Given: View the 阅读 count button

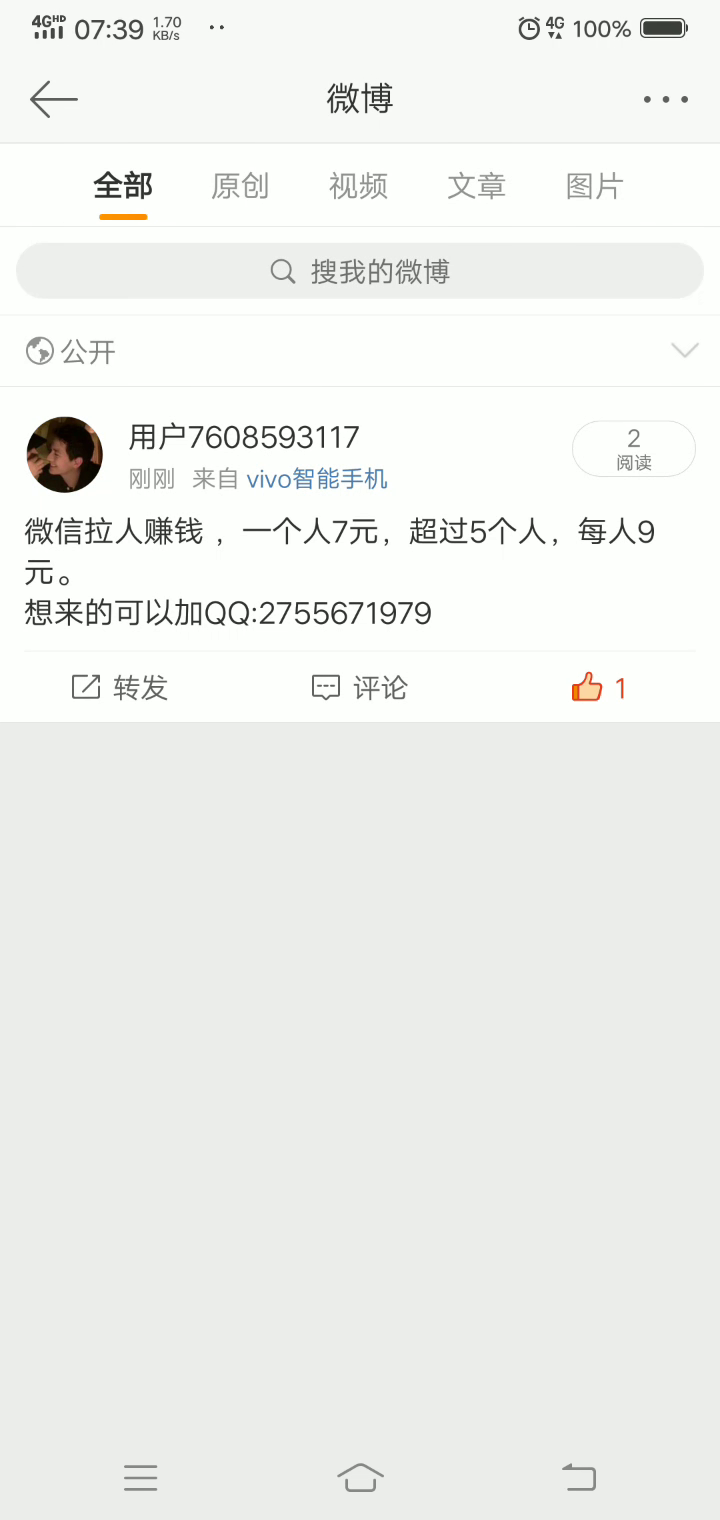Looking at the screenshot, I should point(633,449).
